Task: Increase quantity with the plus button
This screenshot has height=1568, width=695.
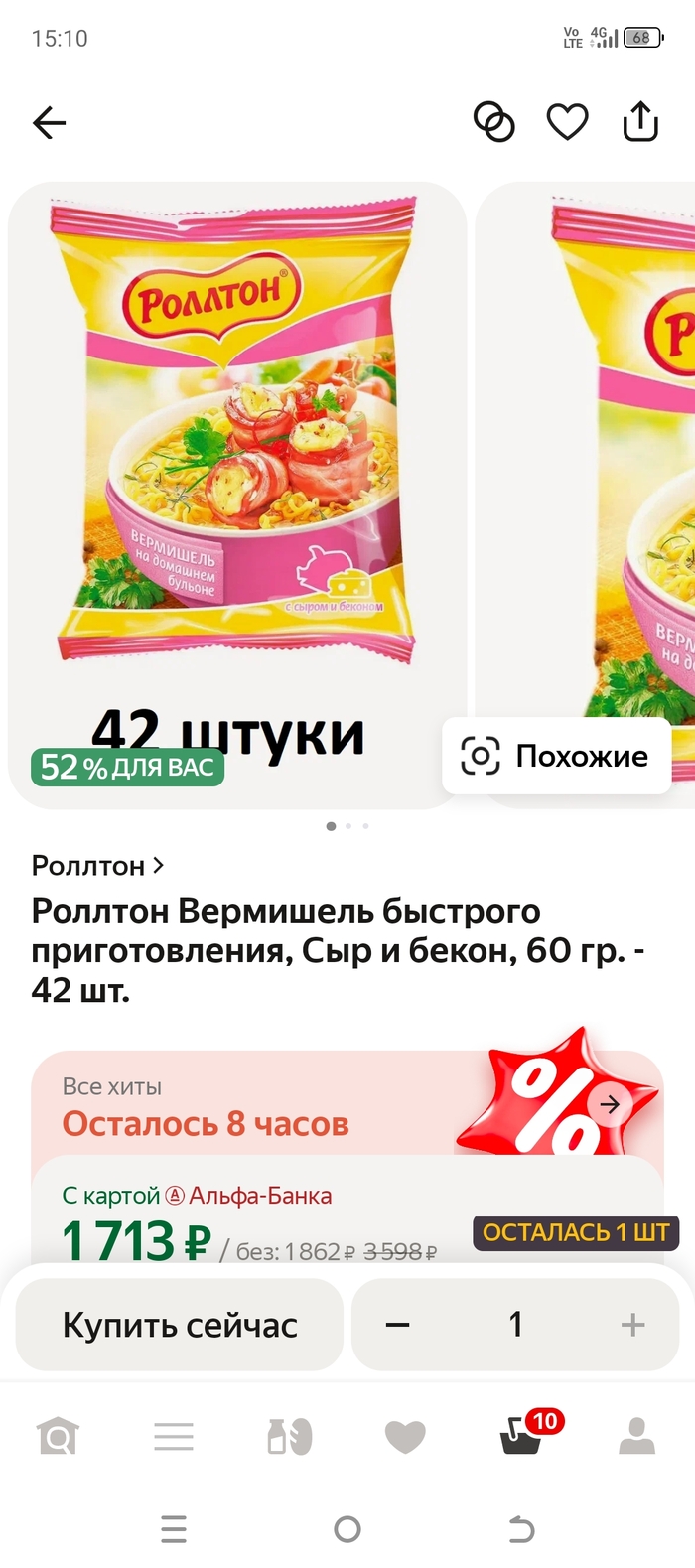Action: point(632,1325)
